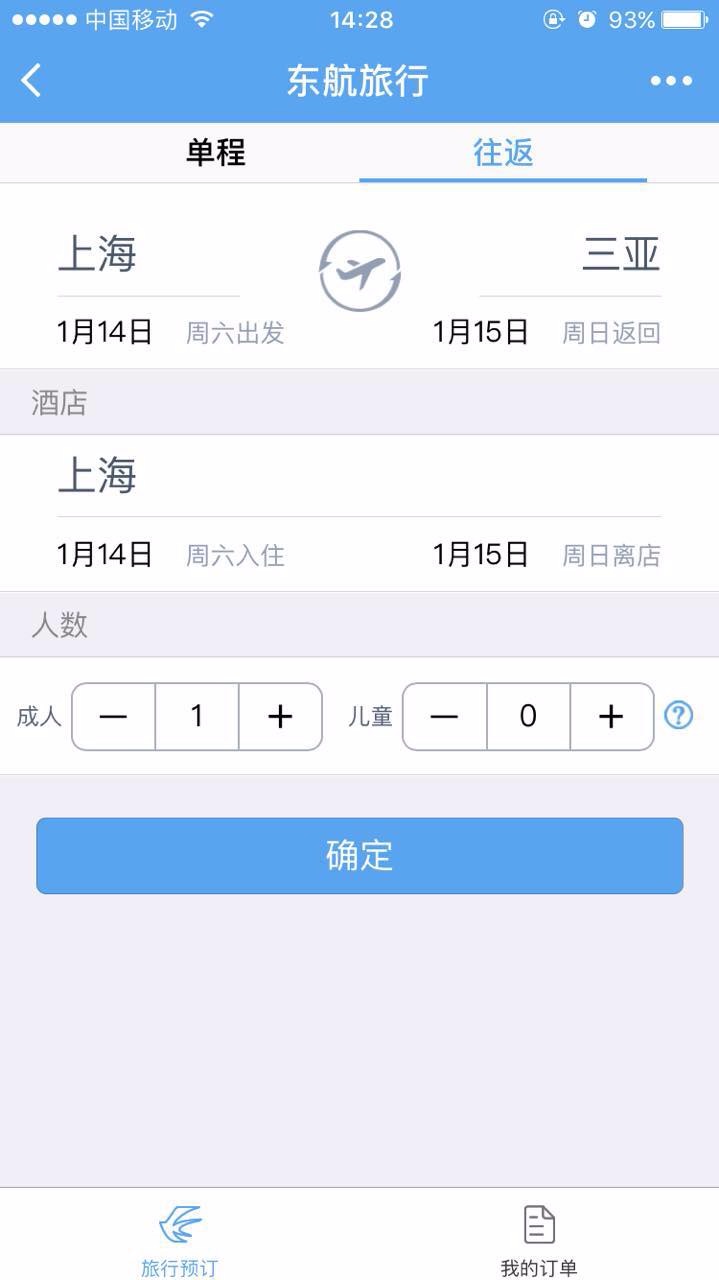
Task: Swap cities with the airplane icon
Action: pos(360,270)
